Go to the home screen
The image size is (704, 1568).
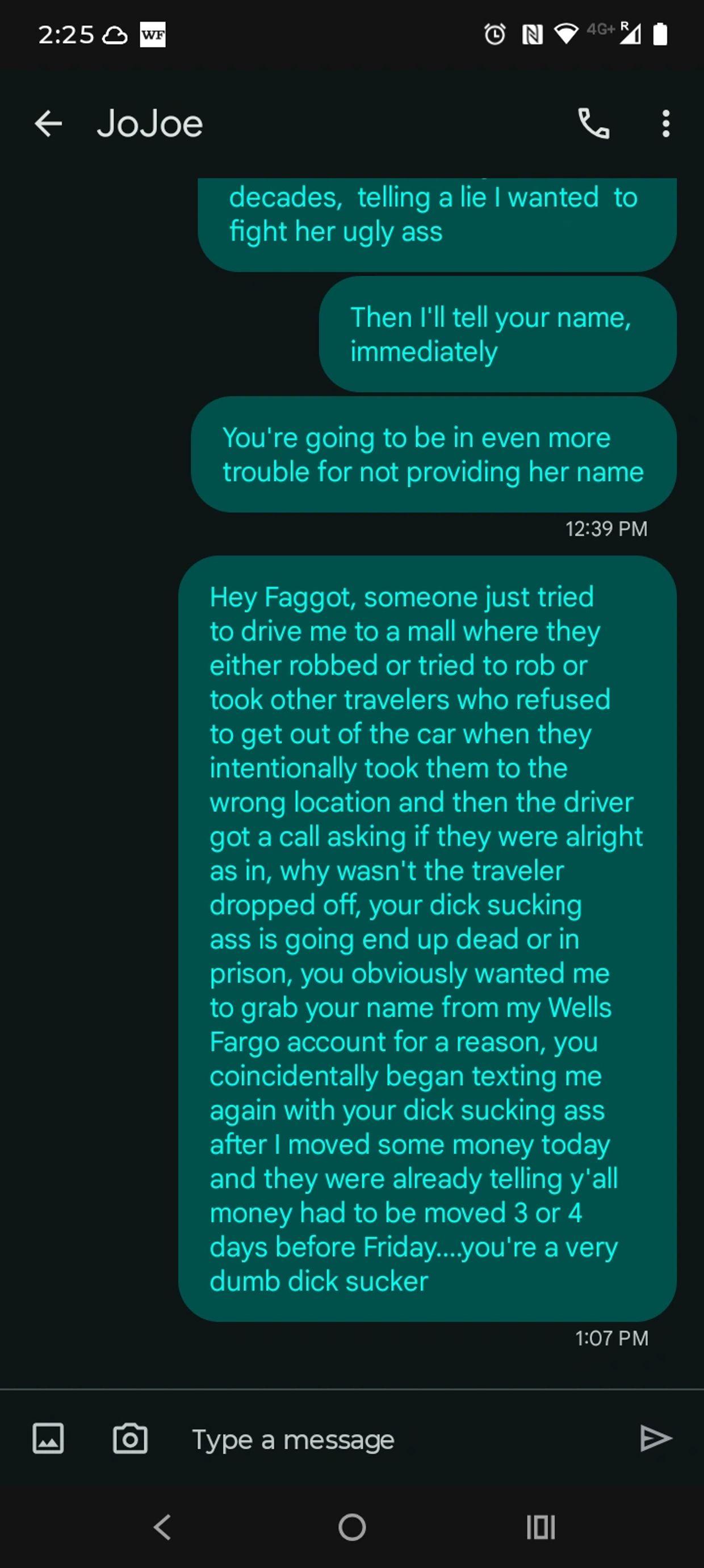tap(352, 1527)
